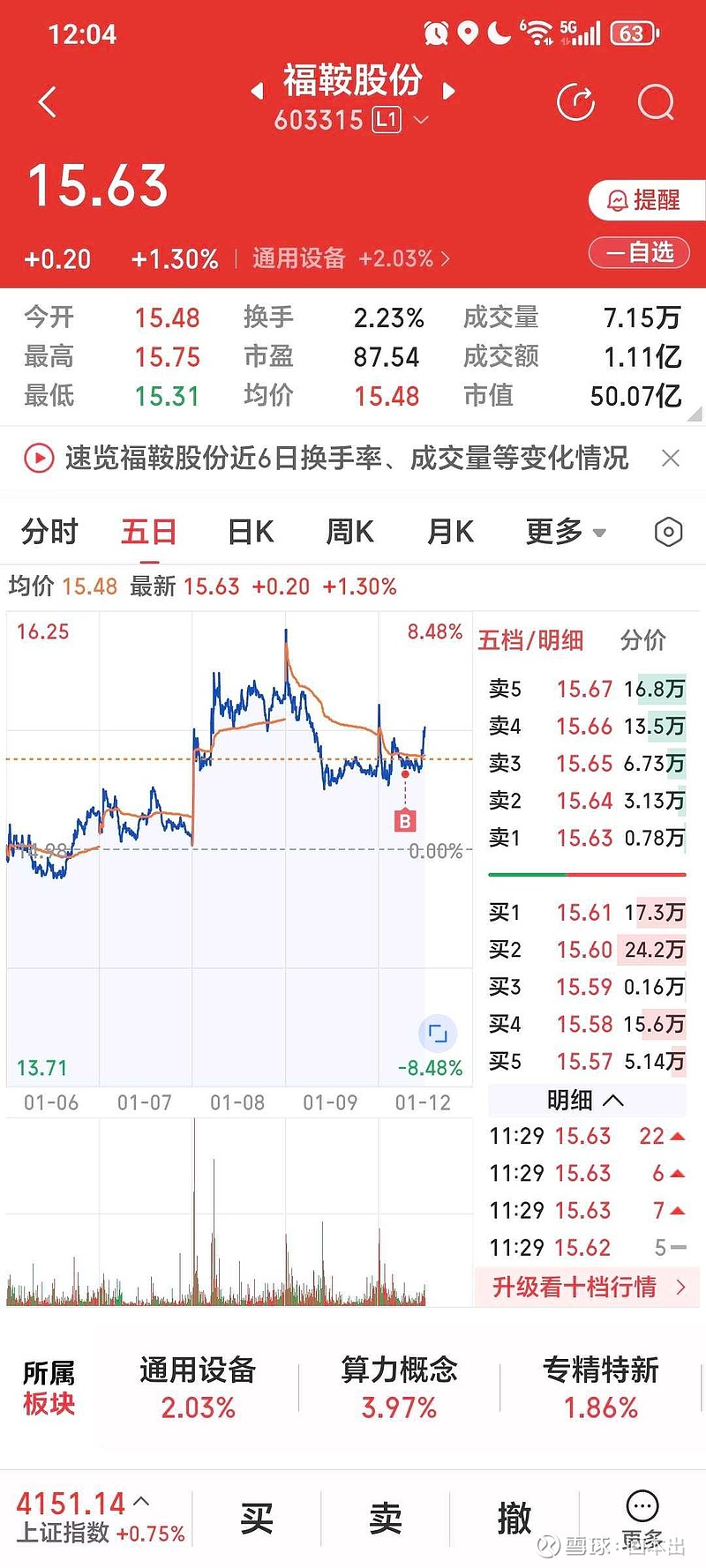
Task: Set a price alert with 提醒
Action: click(645, 200)
